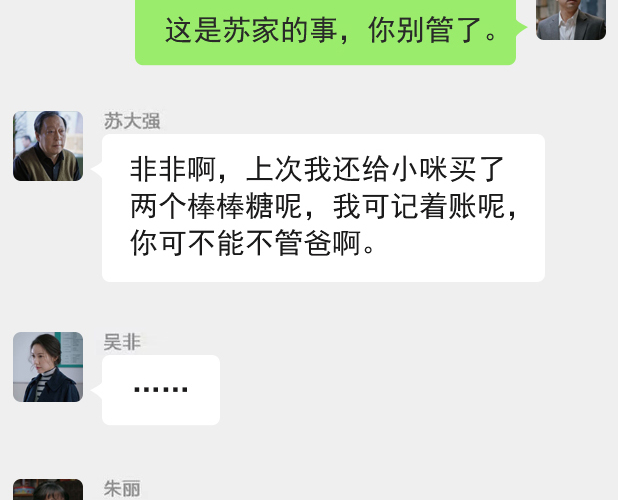Tap the sender's avatar beside the green message
Viewport: 618px width, 500px height.
[570, 18]
